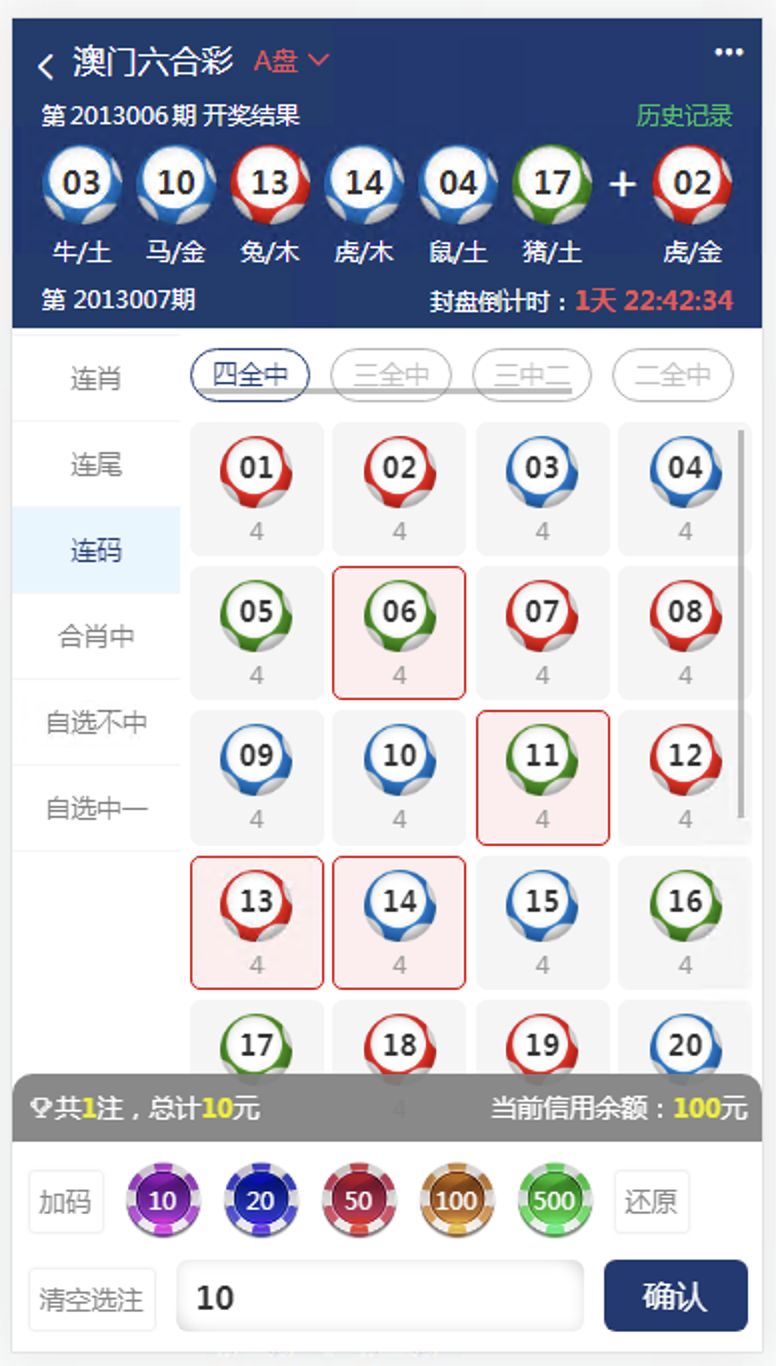Tap the 加码 button
This screenshot has height=1366, width=776.
[x=65, y=1202]
